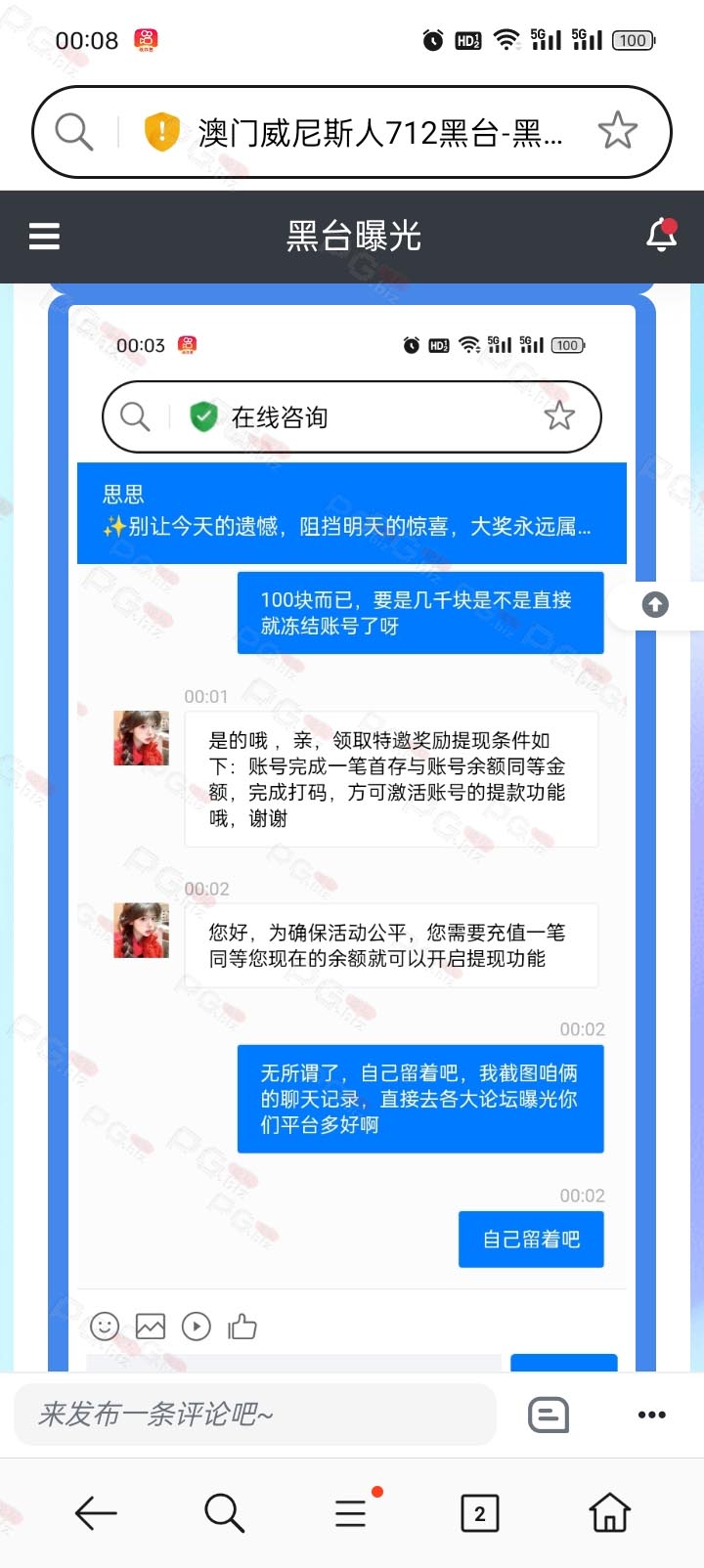Go back with the browser back arrow
This screenshot has height=1568, width=704.
(96, 1513)
